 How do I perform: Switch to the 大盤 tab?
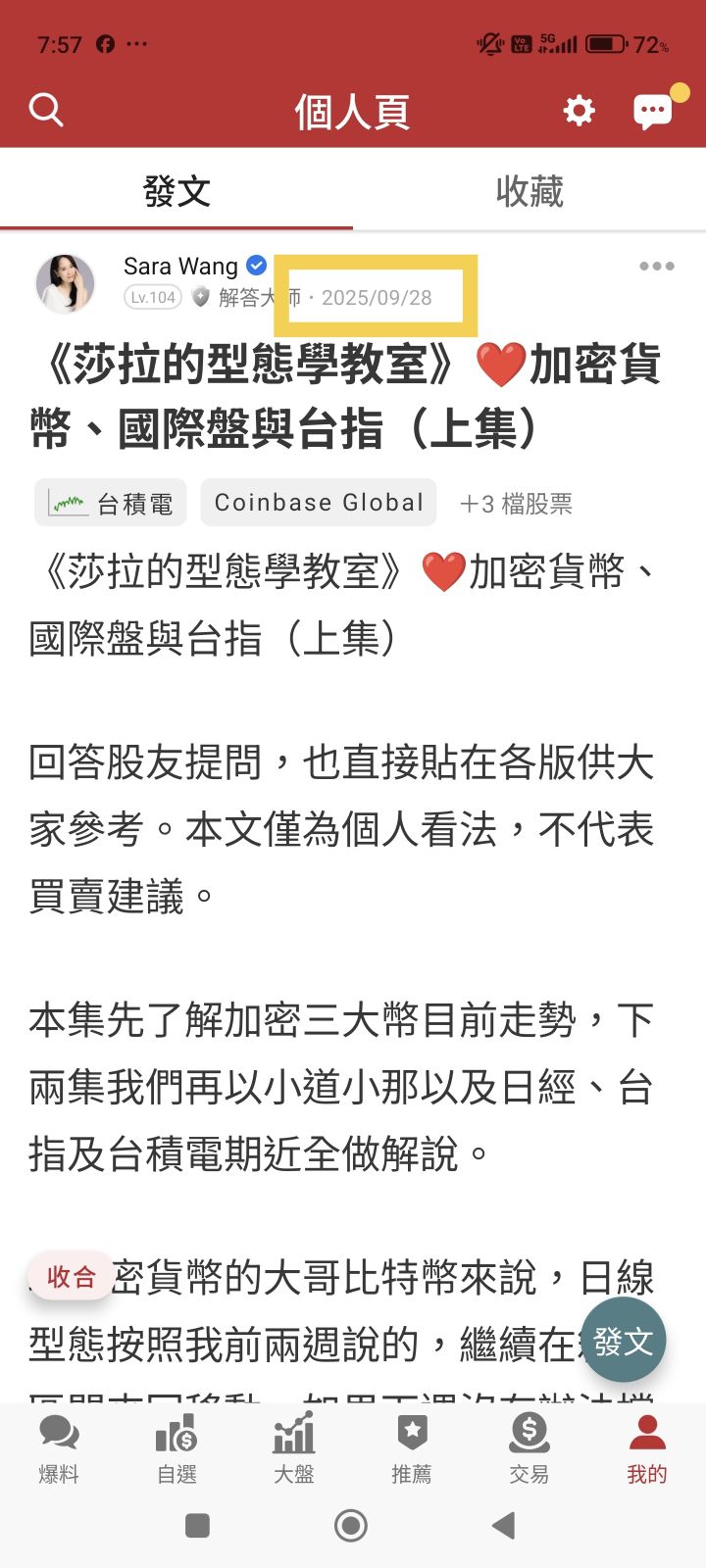[294, 1448]
